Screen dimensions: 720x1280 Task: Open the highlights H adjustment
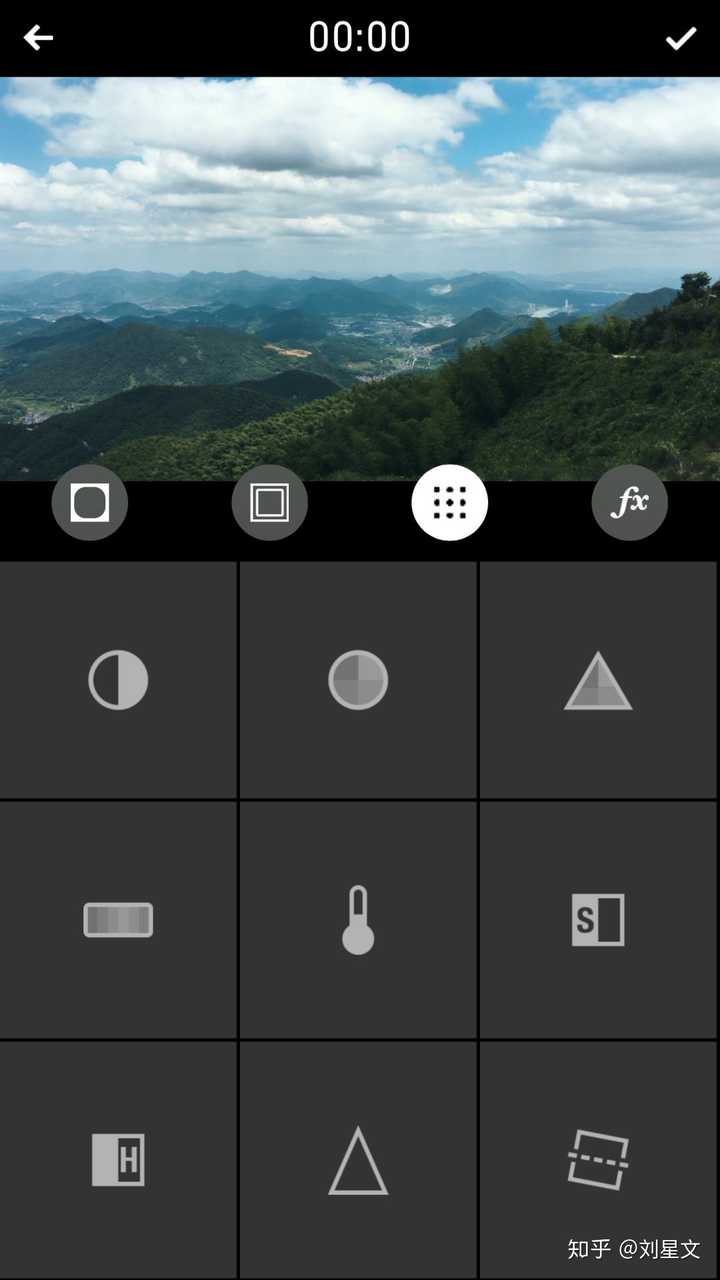pyautogui.click(x=118, y=1160)
